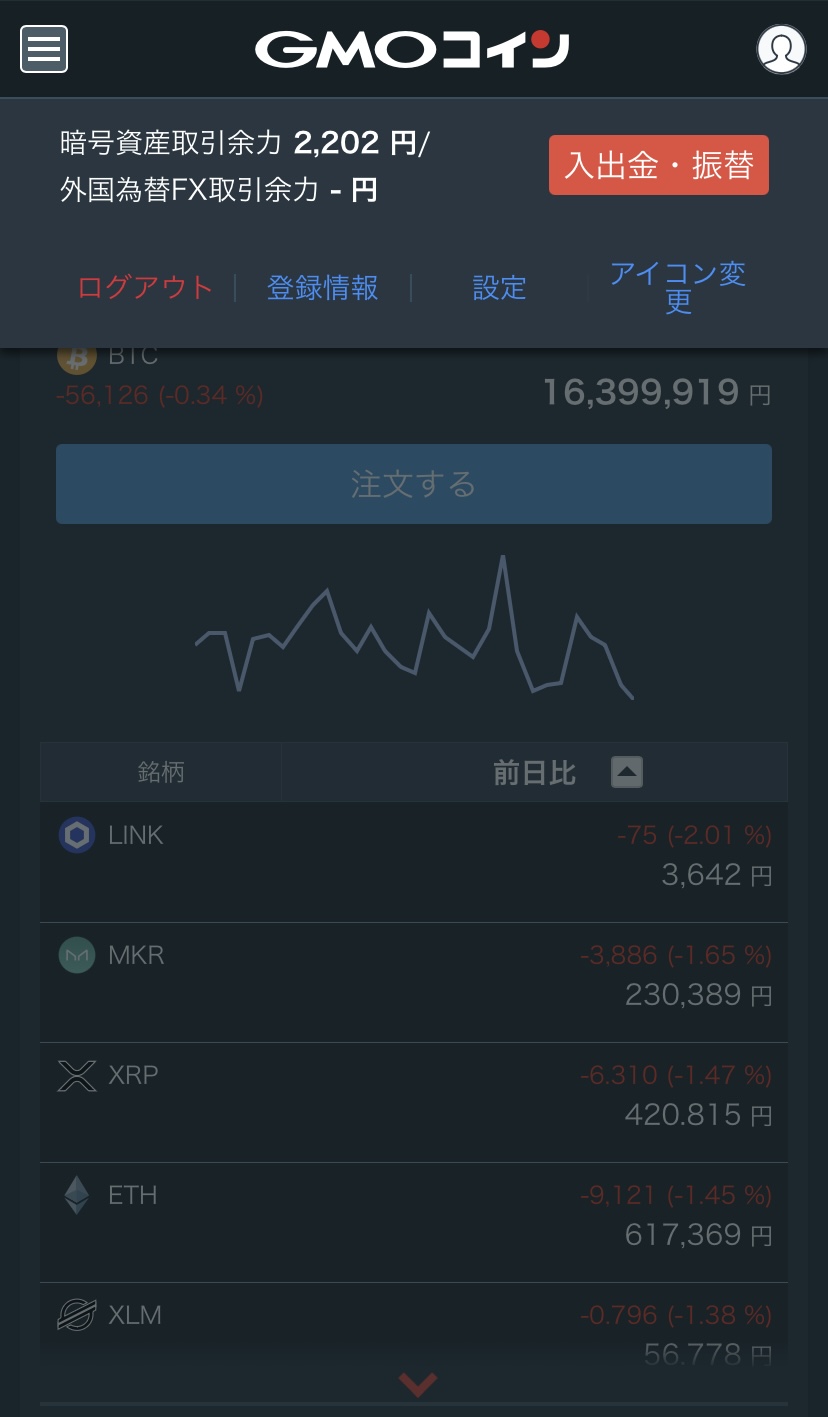Open 設定 settings
The image size is (828, 1417).
(x=499, y=288)
